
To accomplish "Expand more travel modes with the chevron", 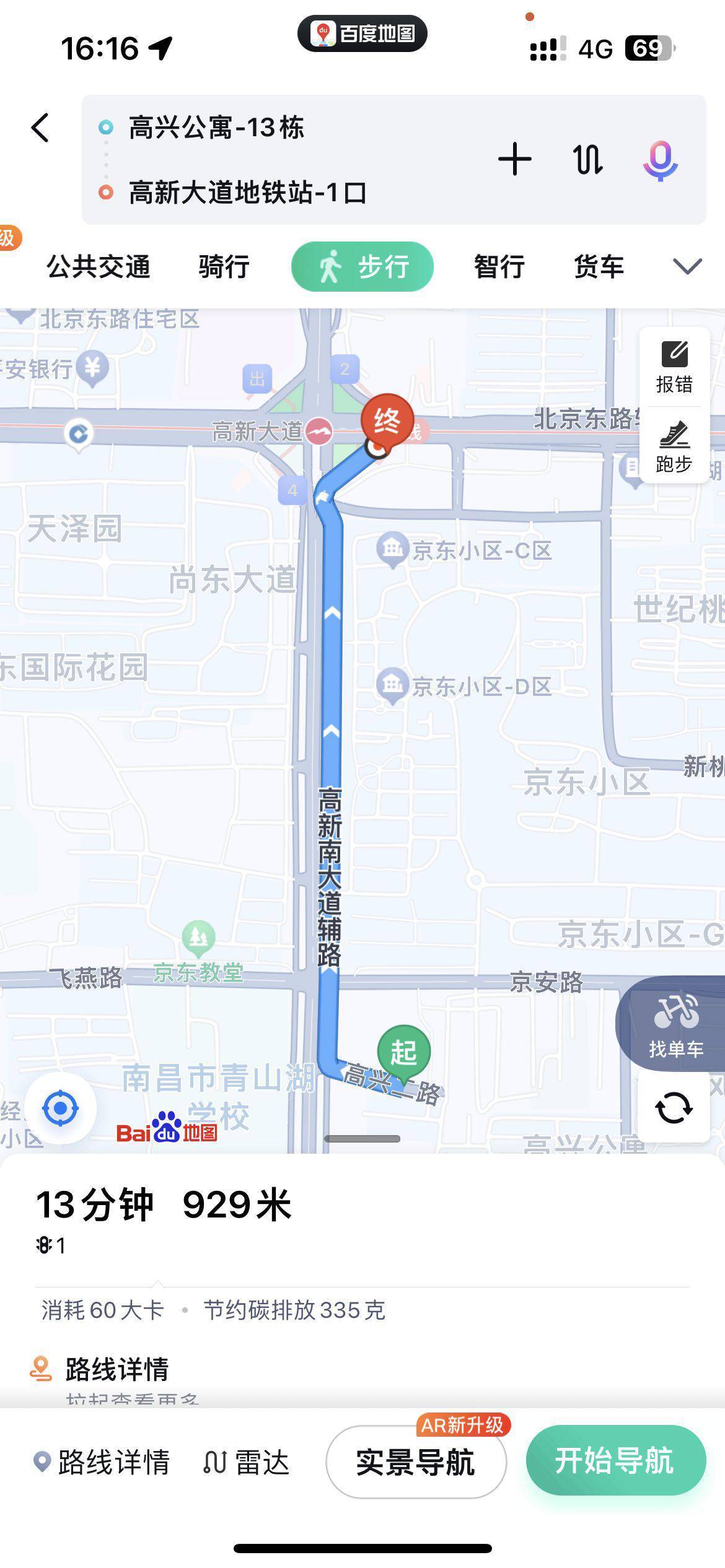I will [687, 267].
